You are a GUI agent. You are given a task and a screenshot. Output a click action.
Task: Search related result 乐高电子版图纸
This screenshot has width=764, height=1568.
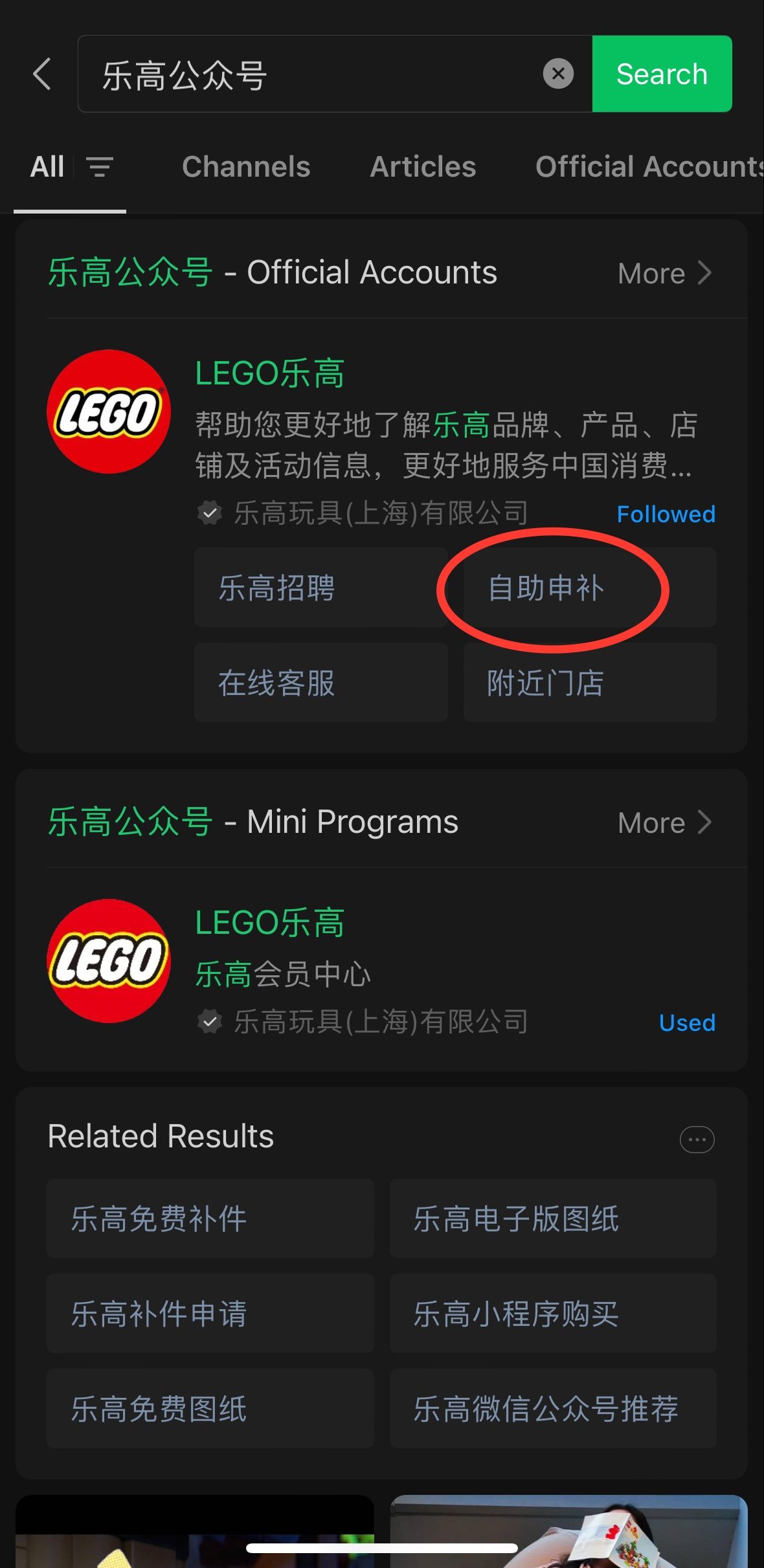(x=552, y=1219)
